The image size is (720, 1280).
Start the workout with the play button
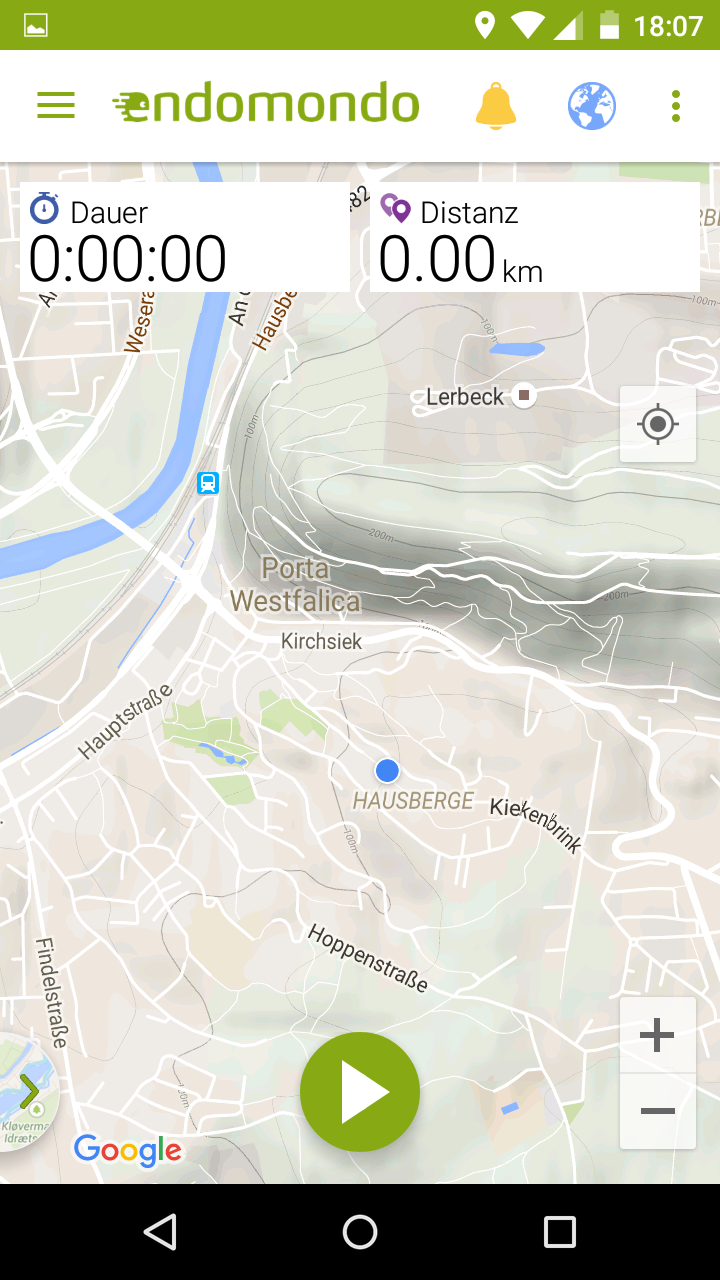pos(360,1092)
